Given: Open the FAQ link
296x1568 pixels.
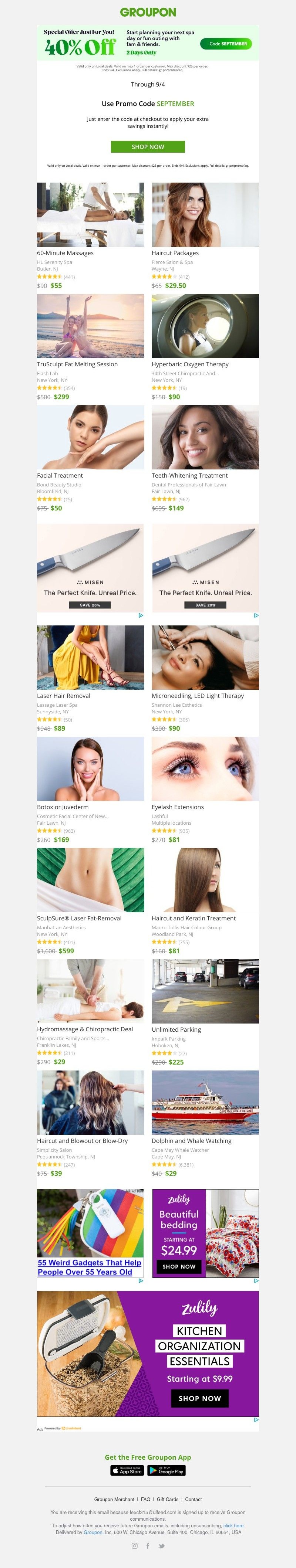Looking at the screenshot, I should (x=145, y=1499).
